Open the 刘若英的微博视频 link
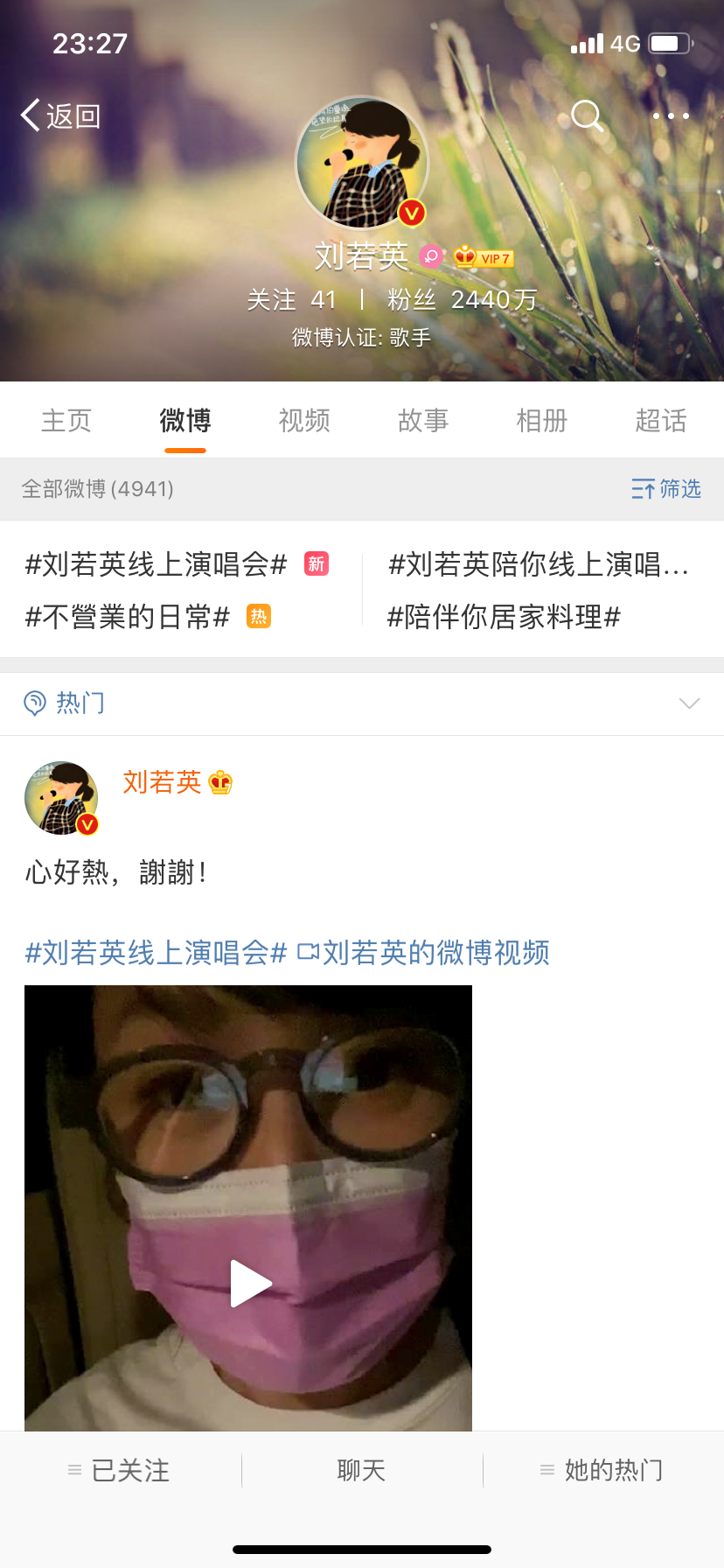724x1568 pixels. tap(425, 952)
